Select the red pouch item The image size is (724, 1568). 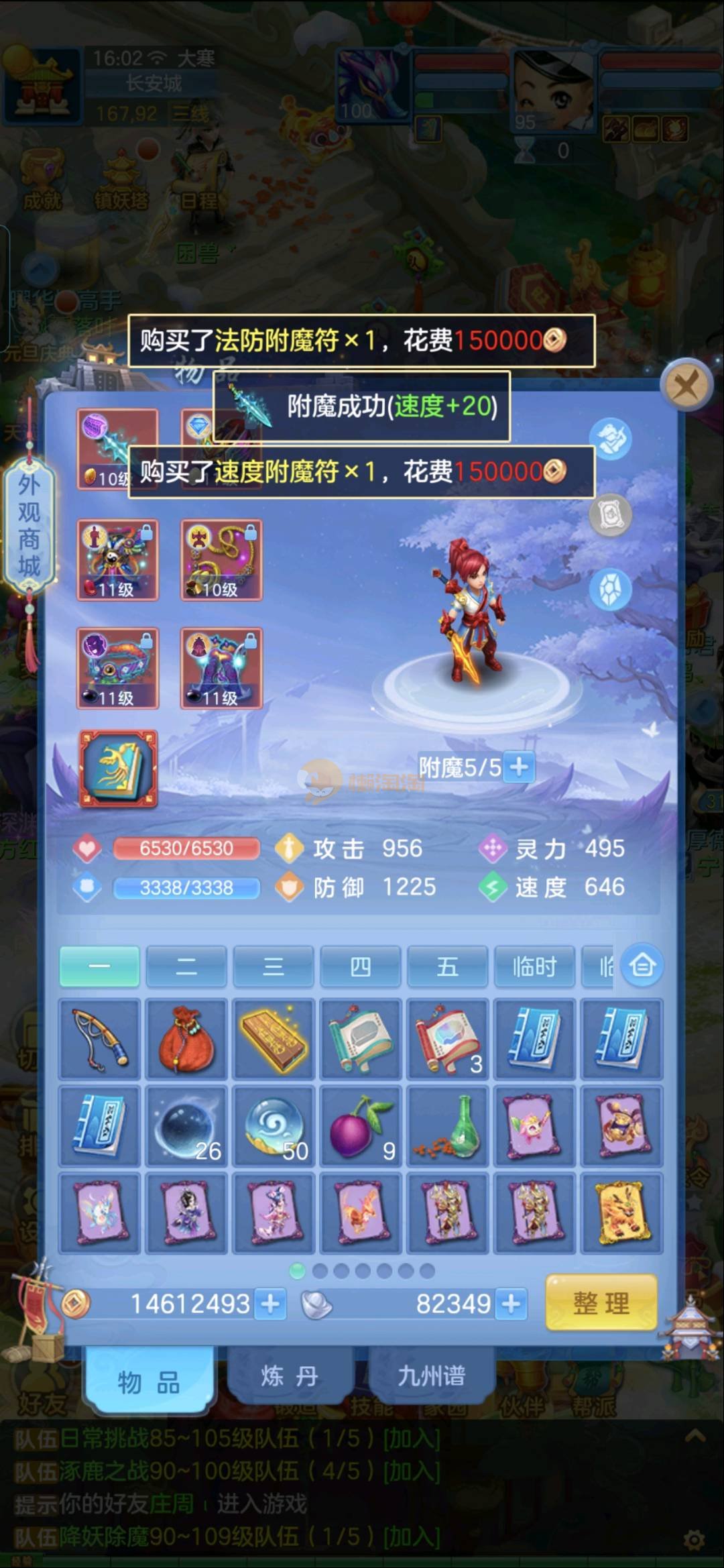pos(186,1040)
